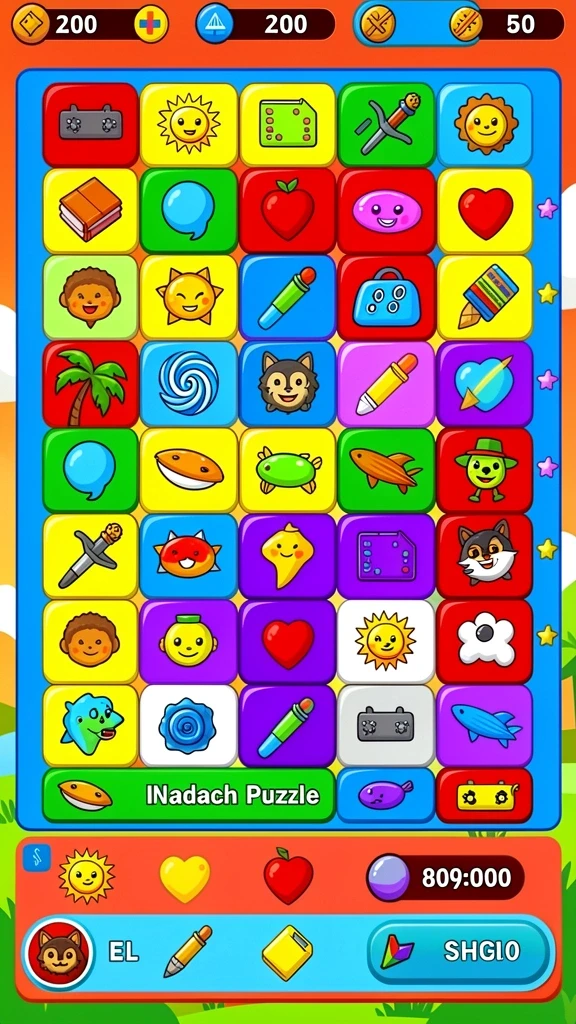The image size is (576, 1024).
Task: Select the blue fish tile on purple
Action: (x=485, y=726)
